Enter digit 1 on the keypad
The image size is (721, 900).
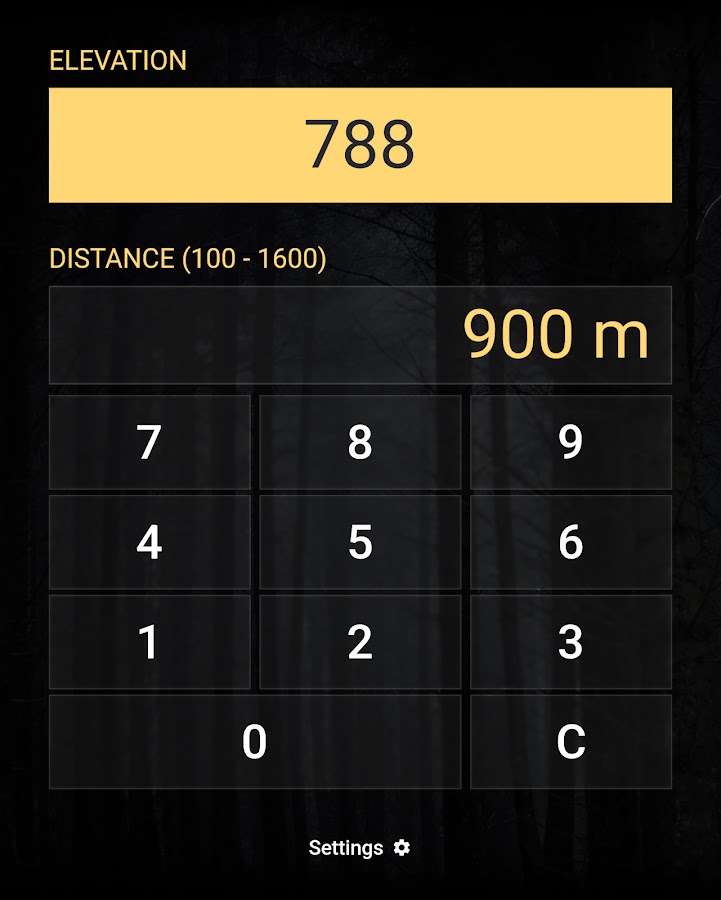[x=149, y=642]
